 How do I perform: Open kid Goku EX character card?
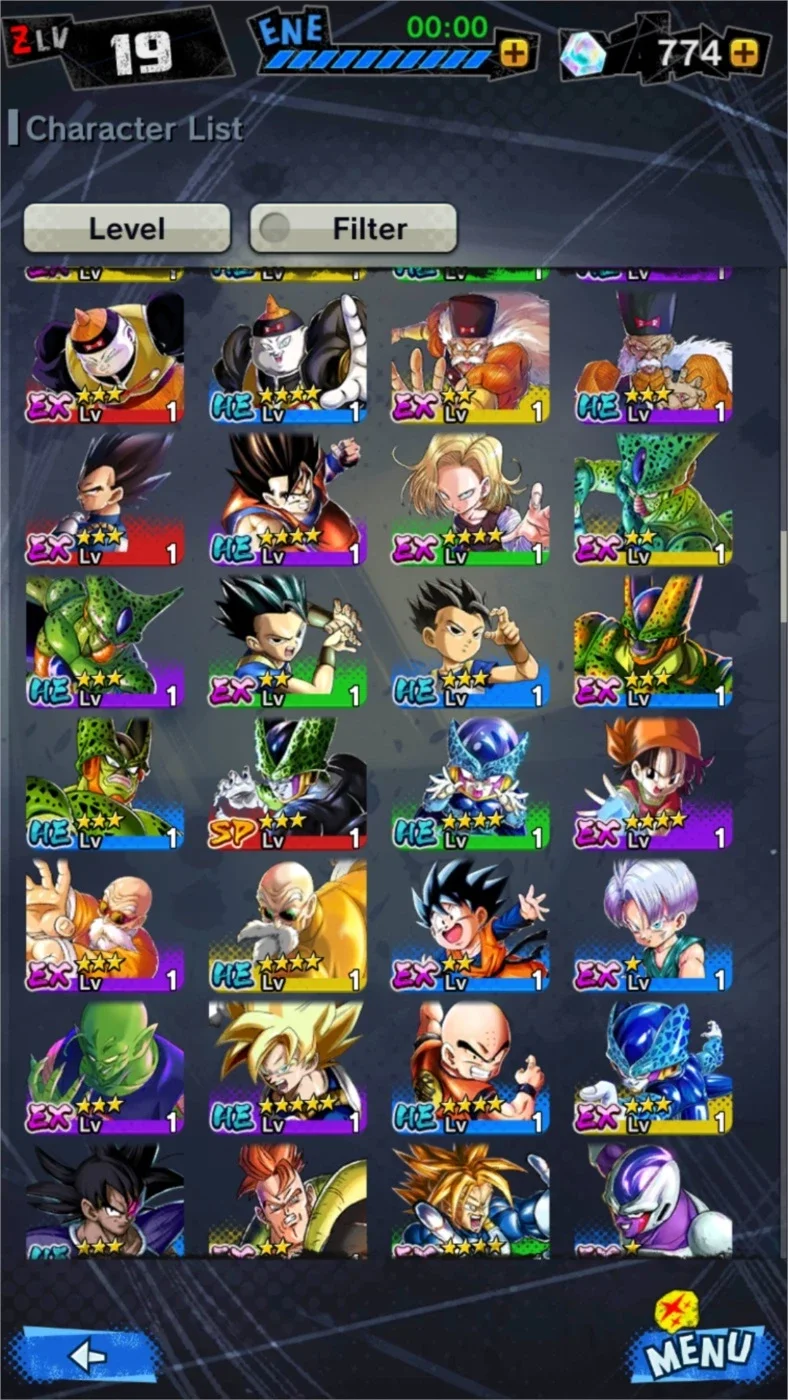[x=470, y=925]
